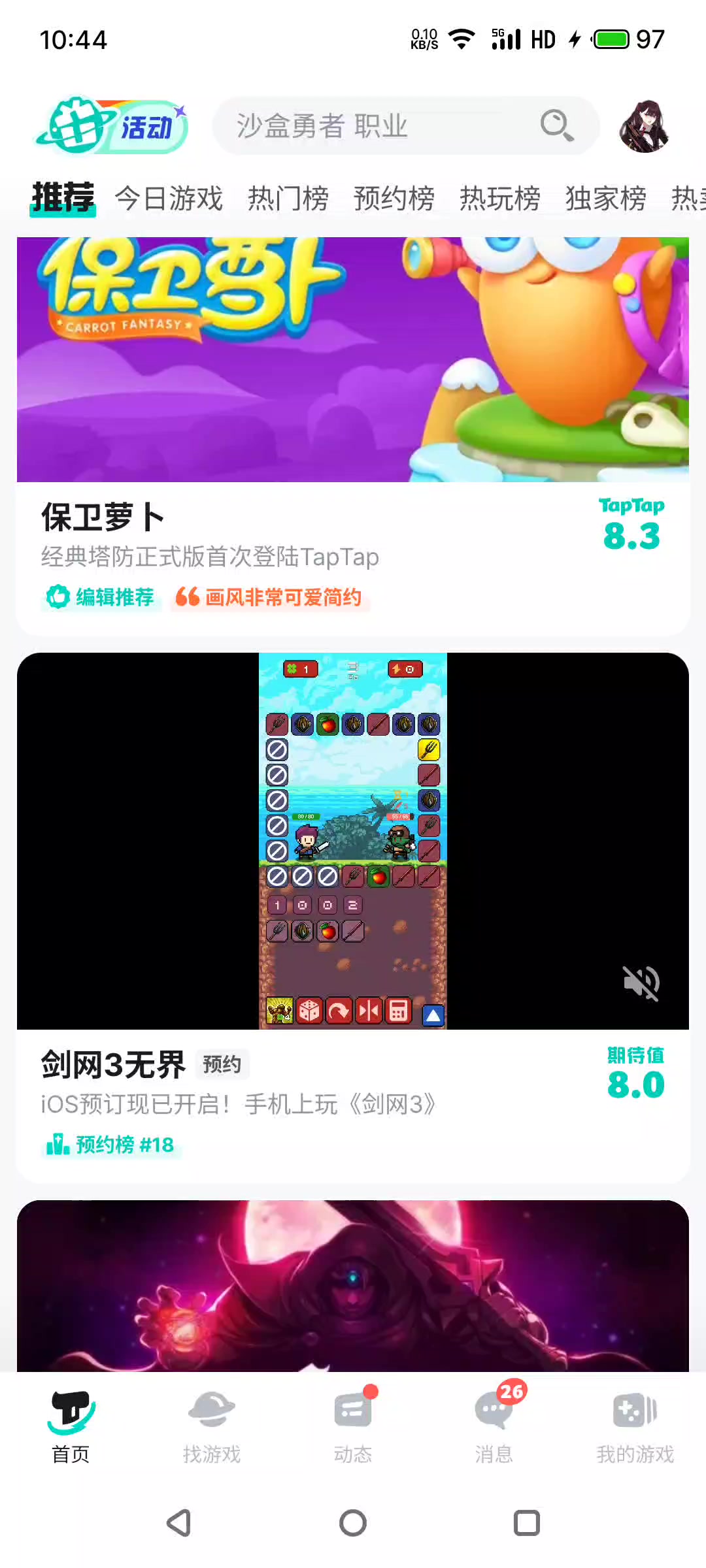Tap the magnifier search icon

click(x=556, y=125)
